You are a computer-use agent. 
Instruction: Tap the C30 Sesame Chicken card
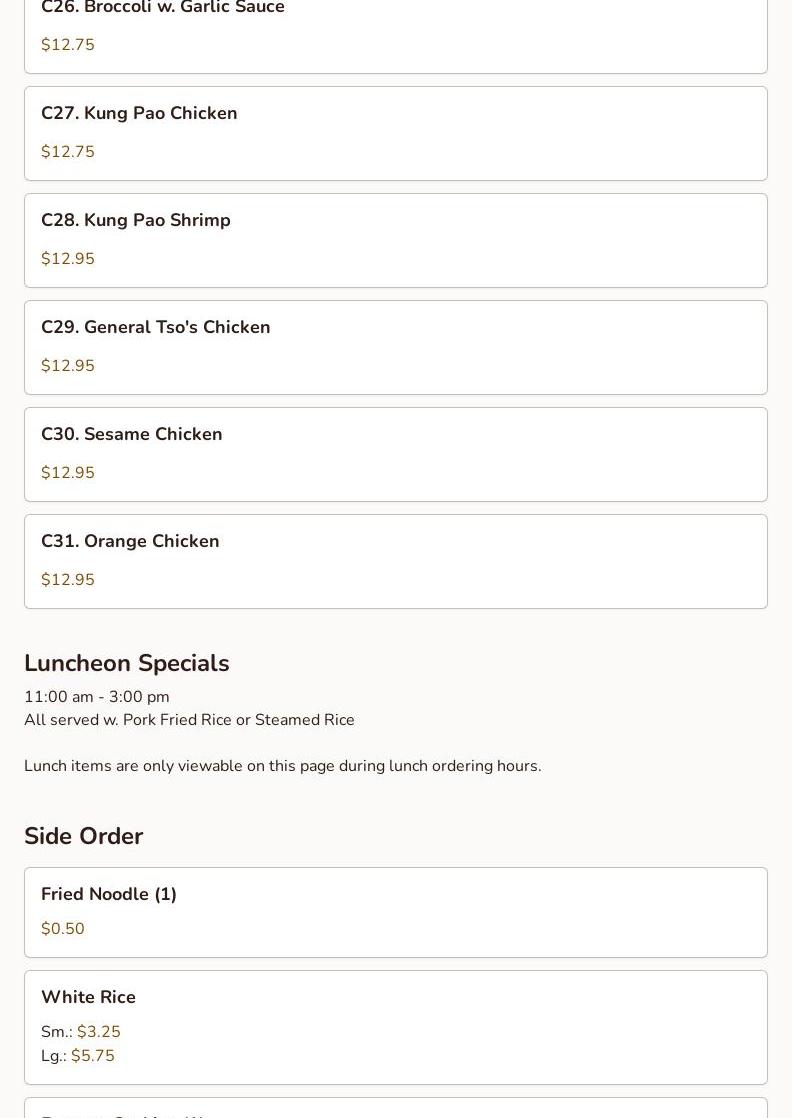click(395, 454)
